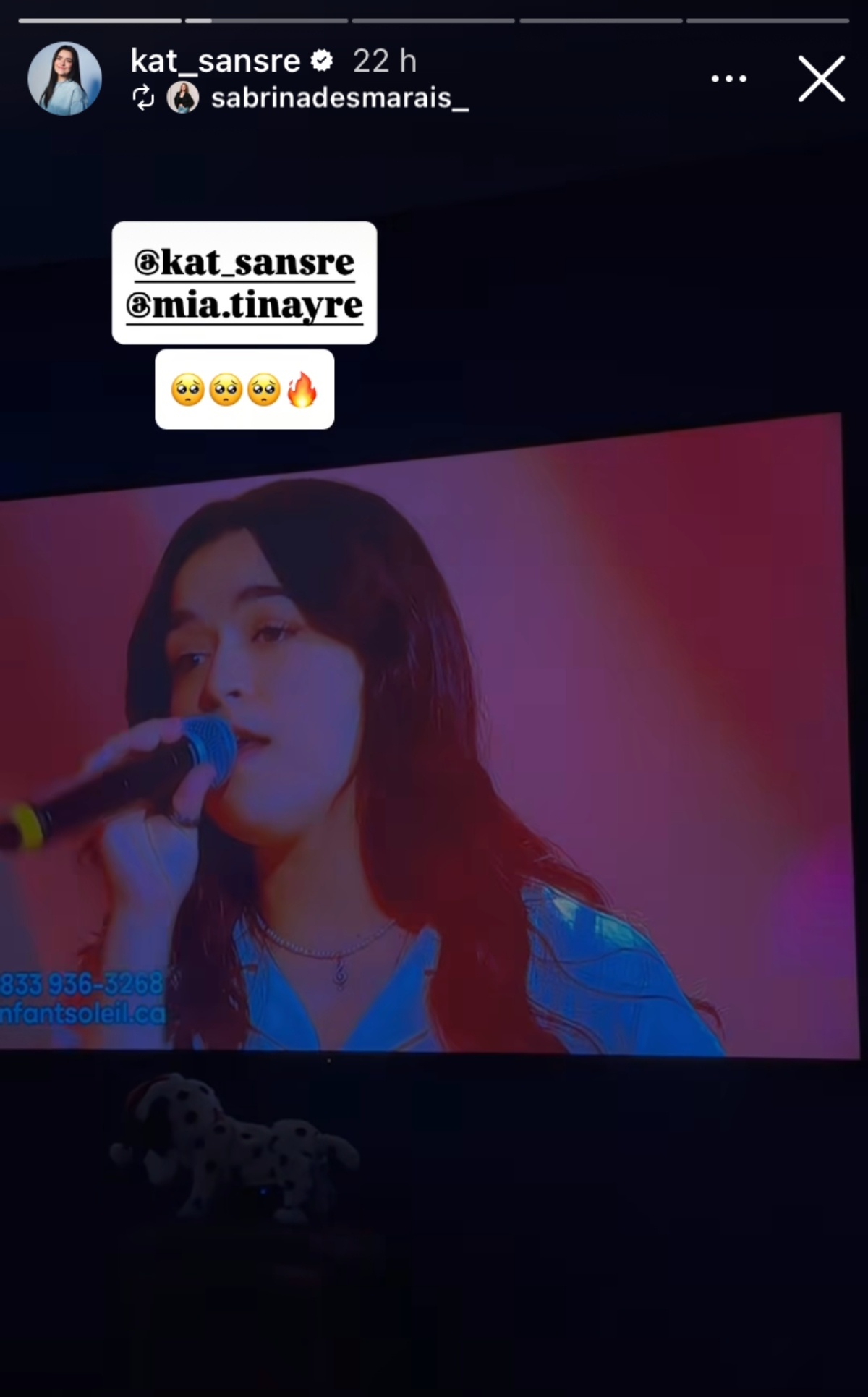Open the three-dot options menu
This screenshot has width=868, height=1397.
728,79
